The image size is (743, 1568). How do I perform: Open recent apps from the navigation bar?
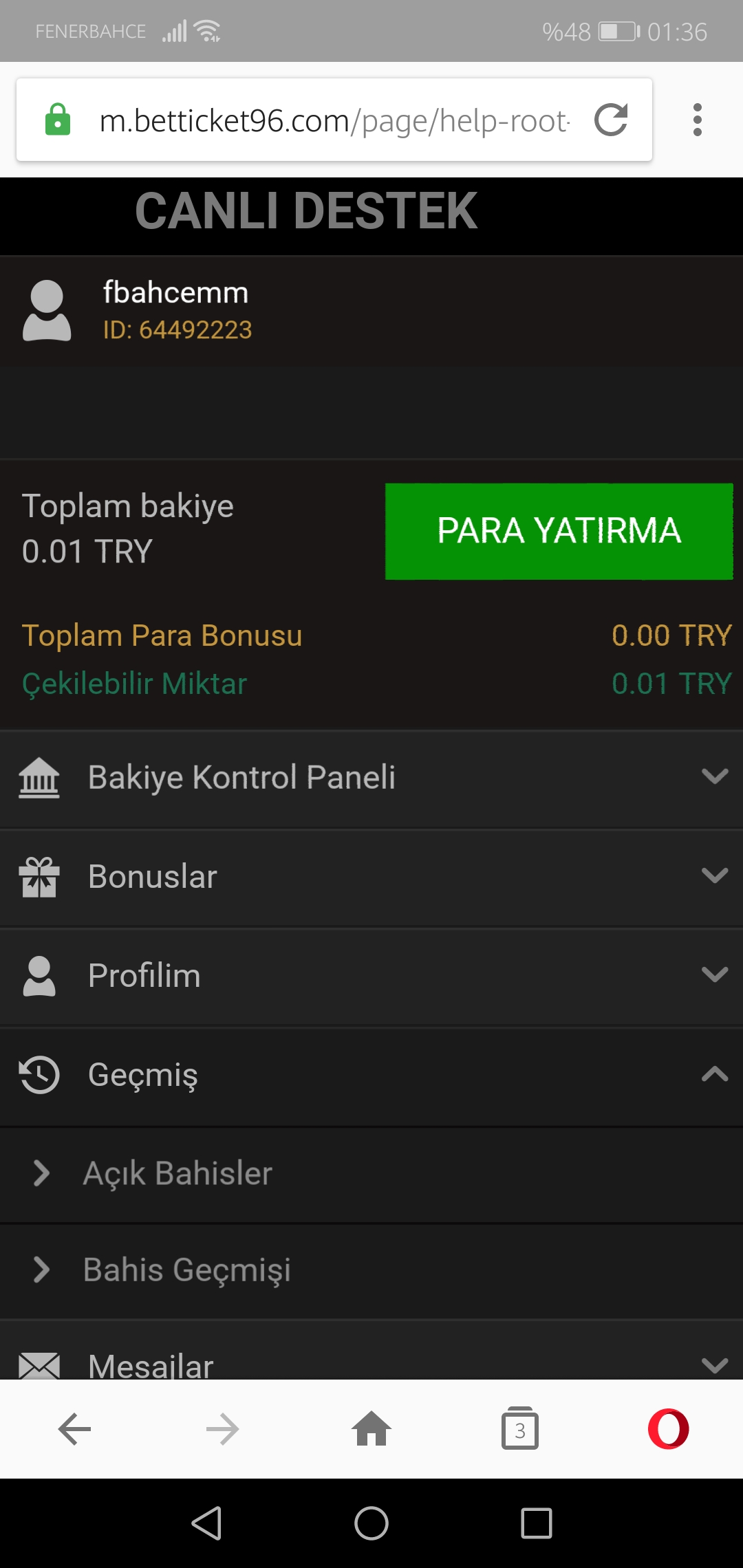pyautogui.click(x=537, y=1523)
